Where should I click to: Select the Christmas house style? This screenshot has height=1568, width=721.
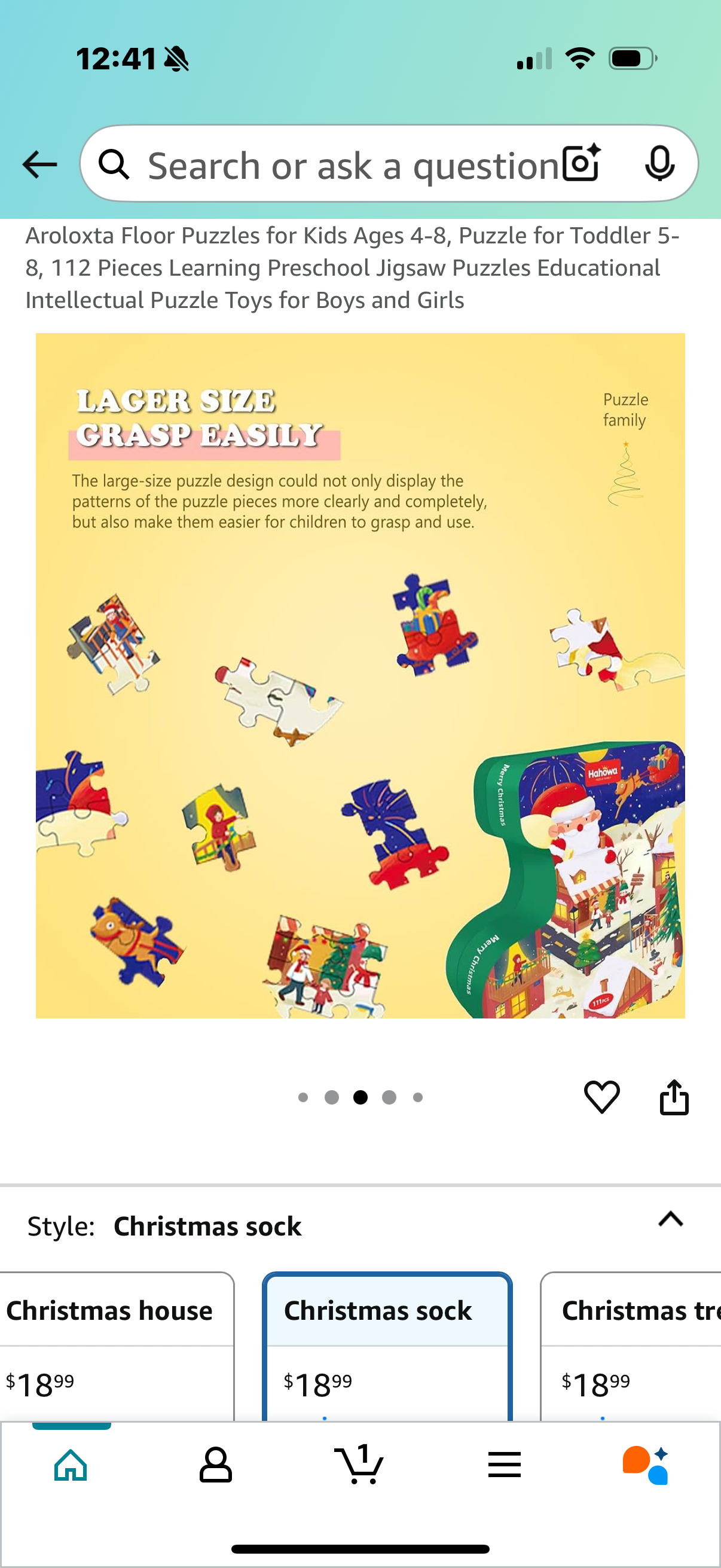pos(112,1345)
